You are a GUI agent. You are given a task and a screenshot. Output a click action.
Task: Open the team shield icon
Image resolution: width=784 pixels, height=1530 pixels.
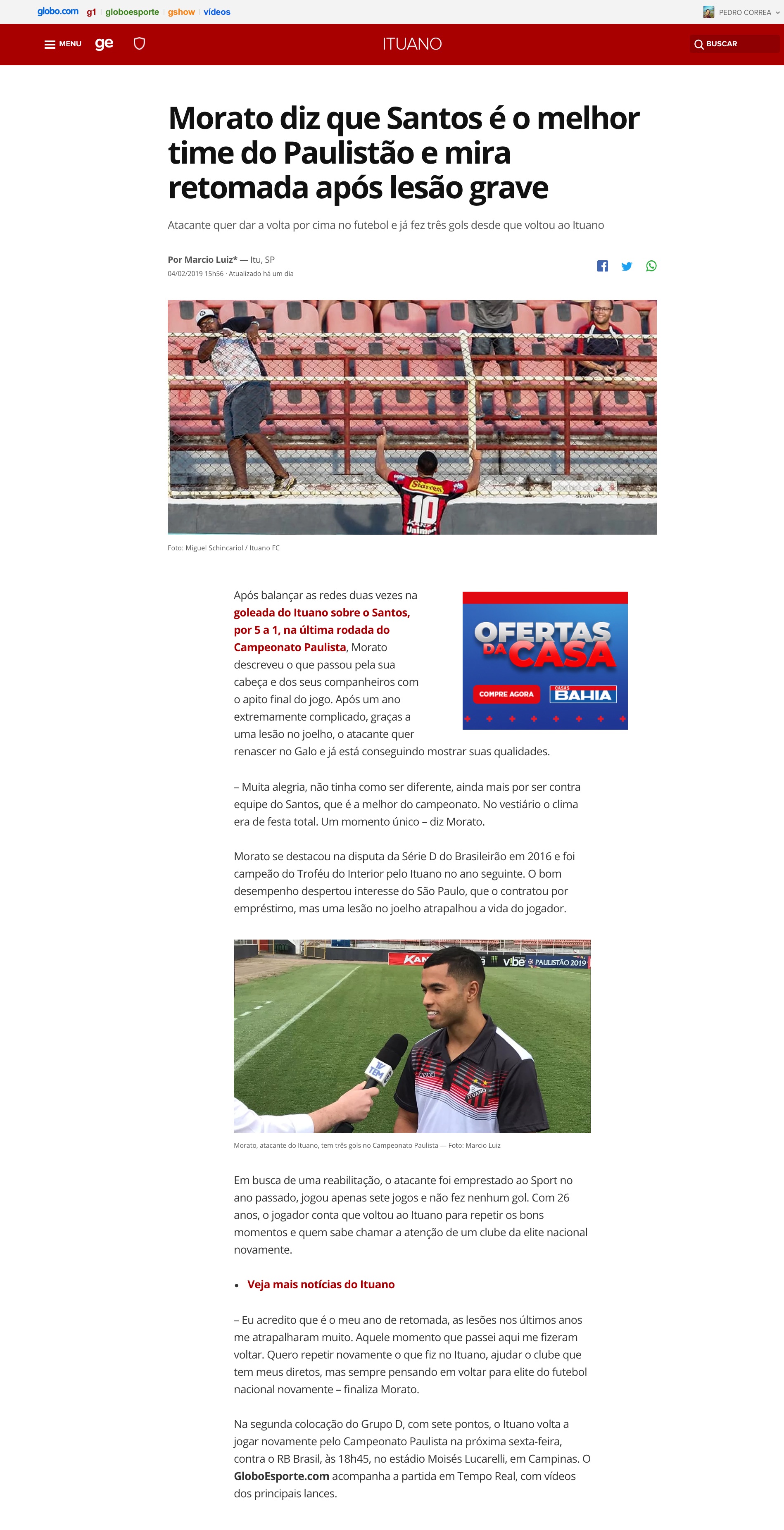point(139,43)
